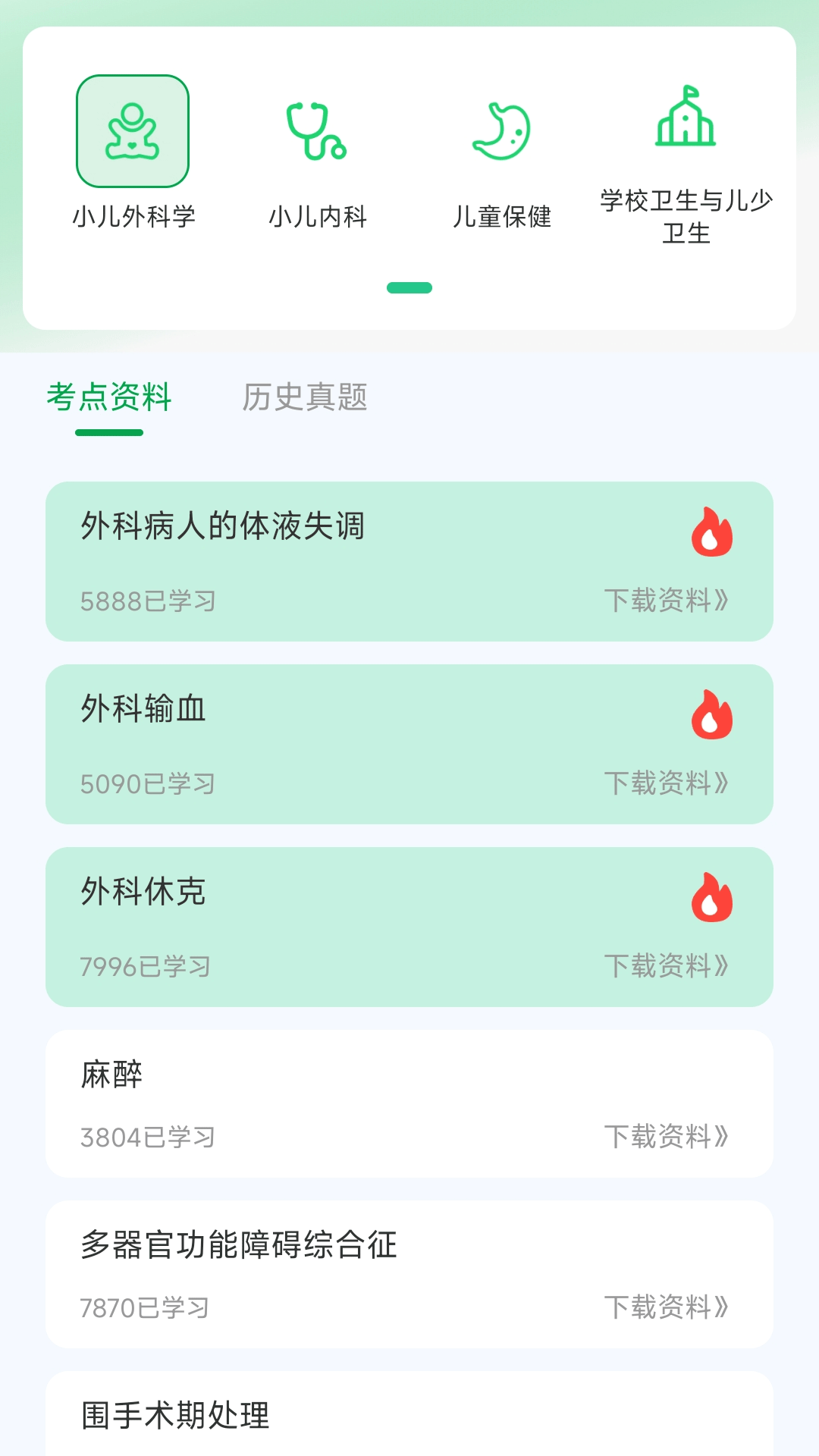This screenshot has width=819, height=1456.
Task: Switch to the 历史真题 tab
Action: coord(306,398)
